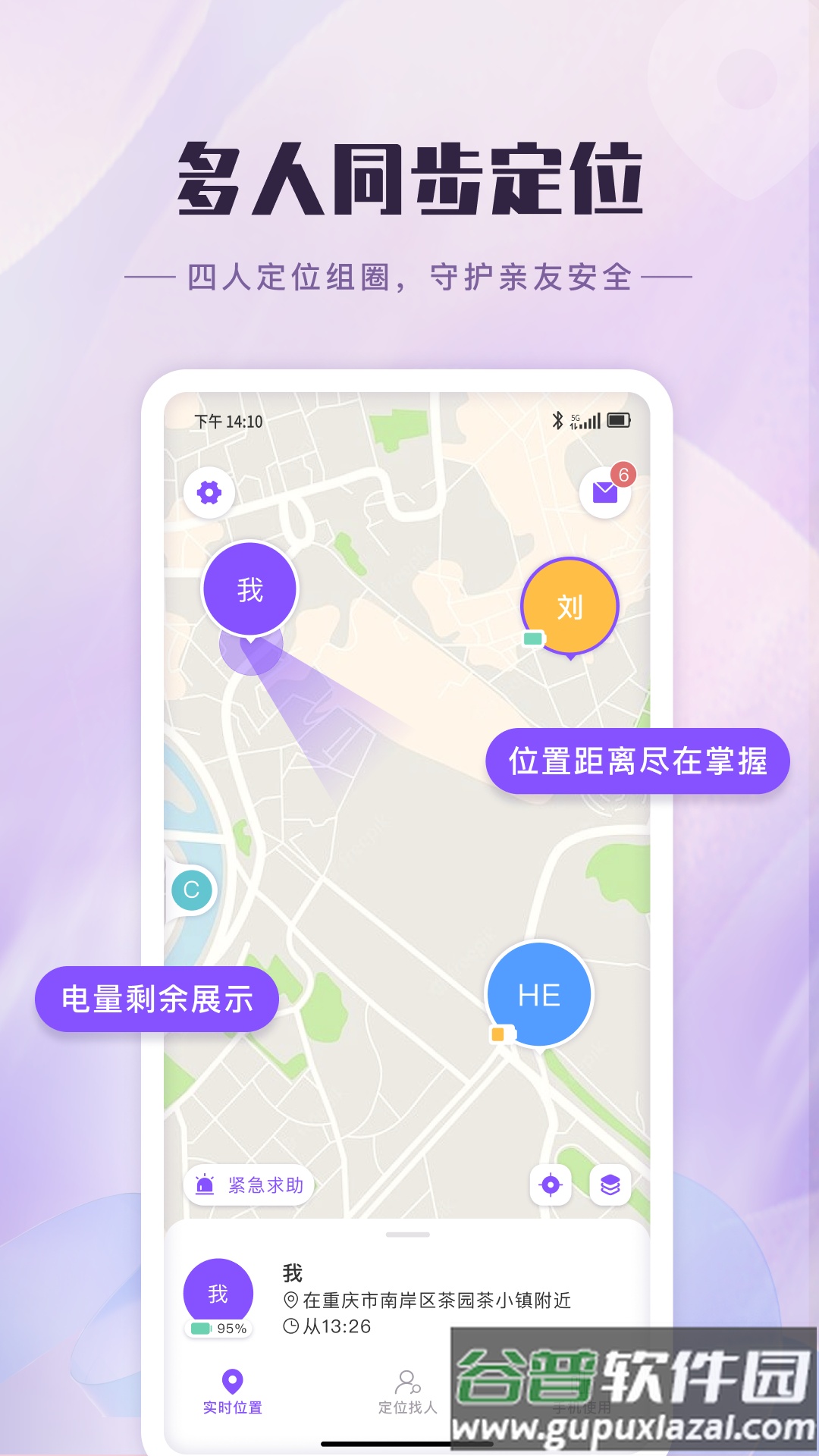
Task: Select the '刘' orange avatar marker
Action: [x=570, y=607]
